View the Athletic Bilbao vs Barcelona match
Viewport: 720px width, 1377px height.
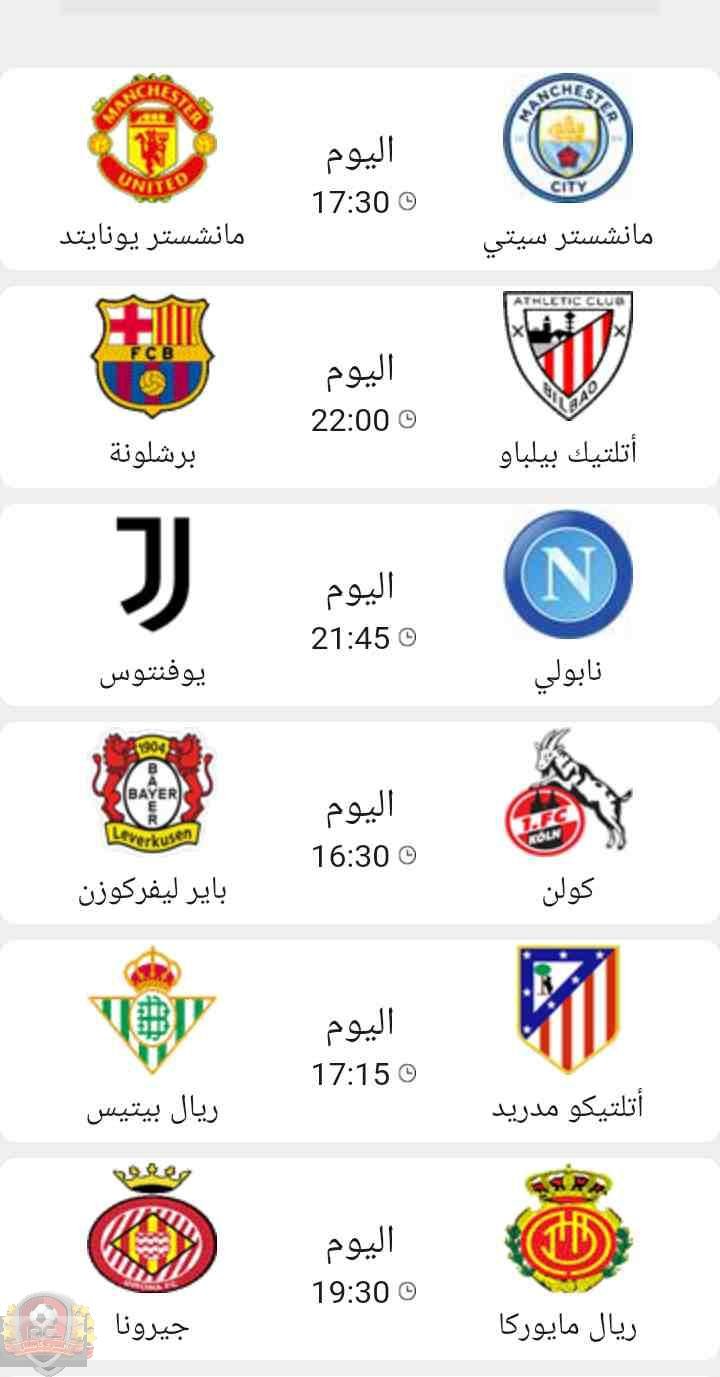point(360,388)
